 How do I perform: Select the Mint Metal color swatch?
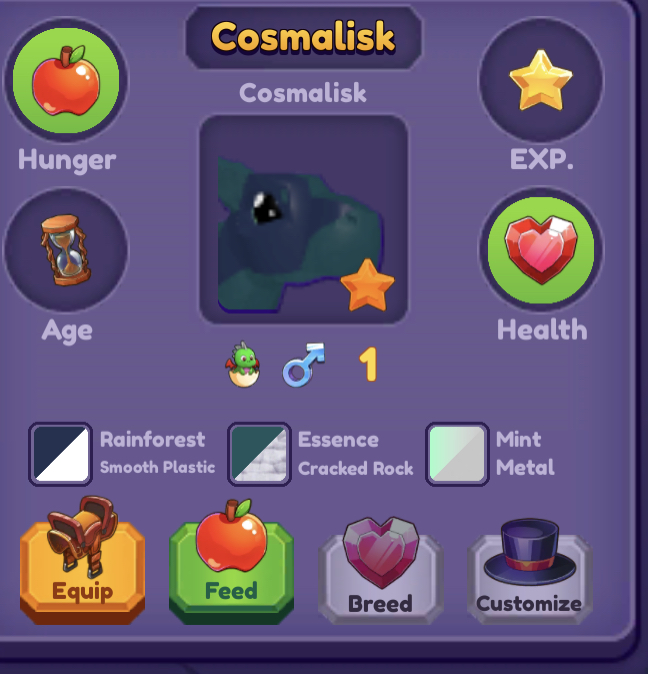coord(457,453)
